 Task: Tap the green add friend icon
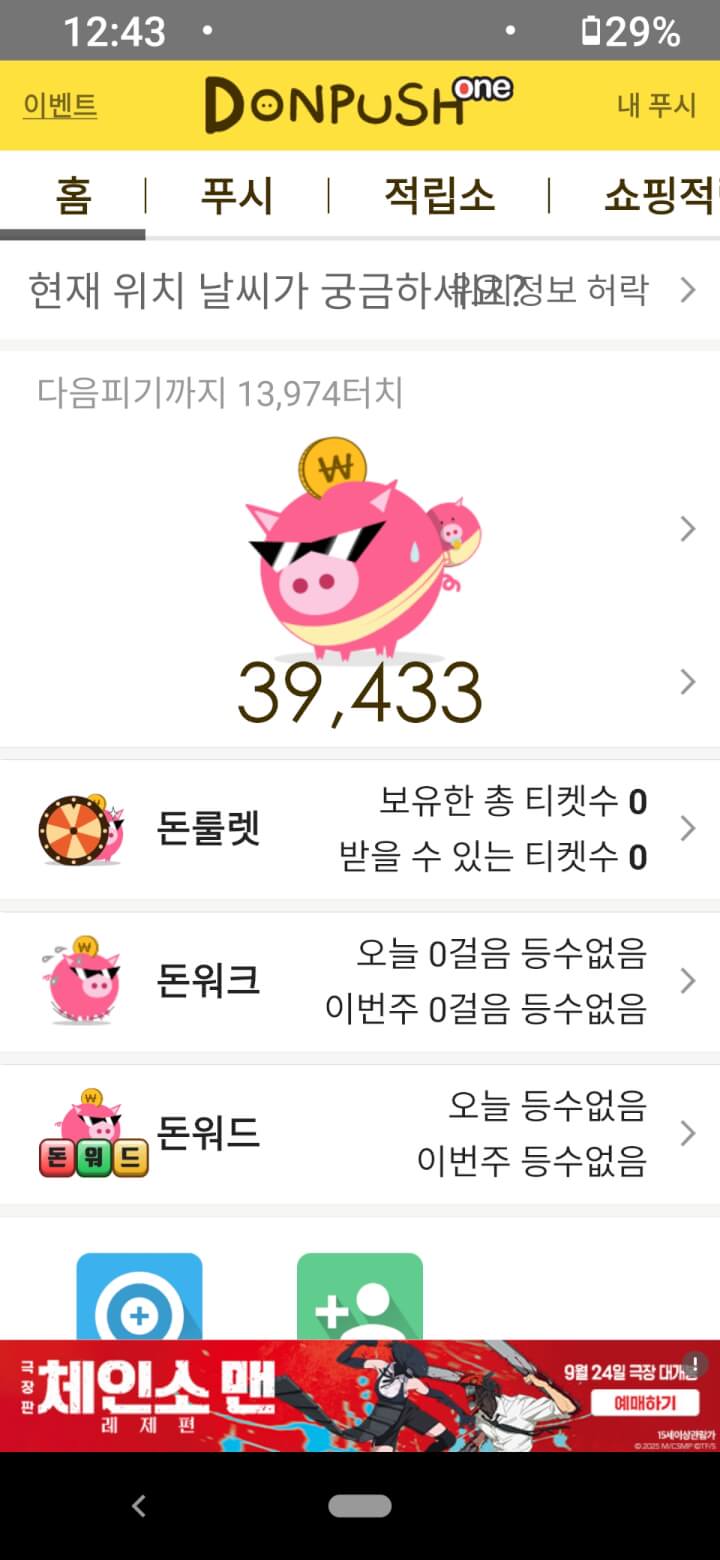[x=360, y=1298]
